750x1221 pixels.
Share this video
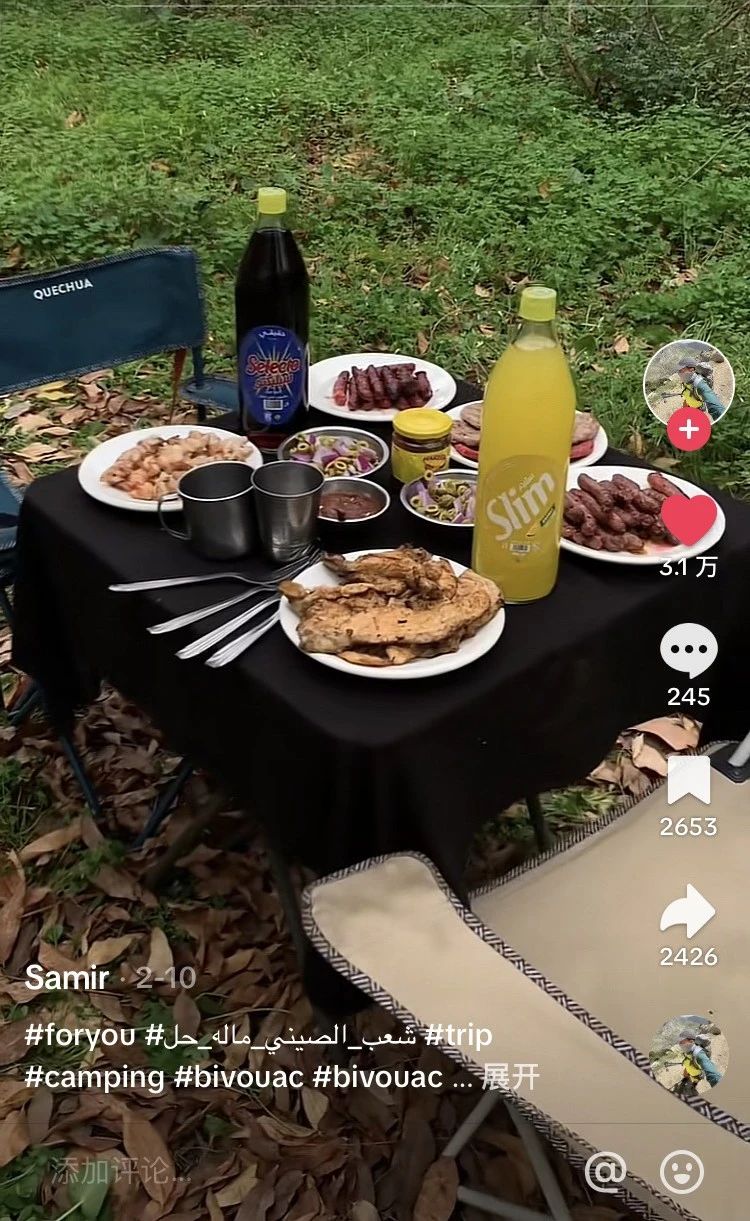688,912
